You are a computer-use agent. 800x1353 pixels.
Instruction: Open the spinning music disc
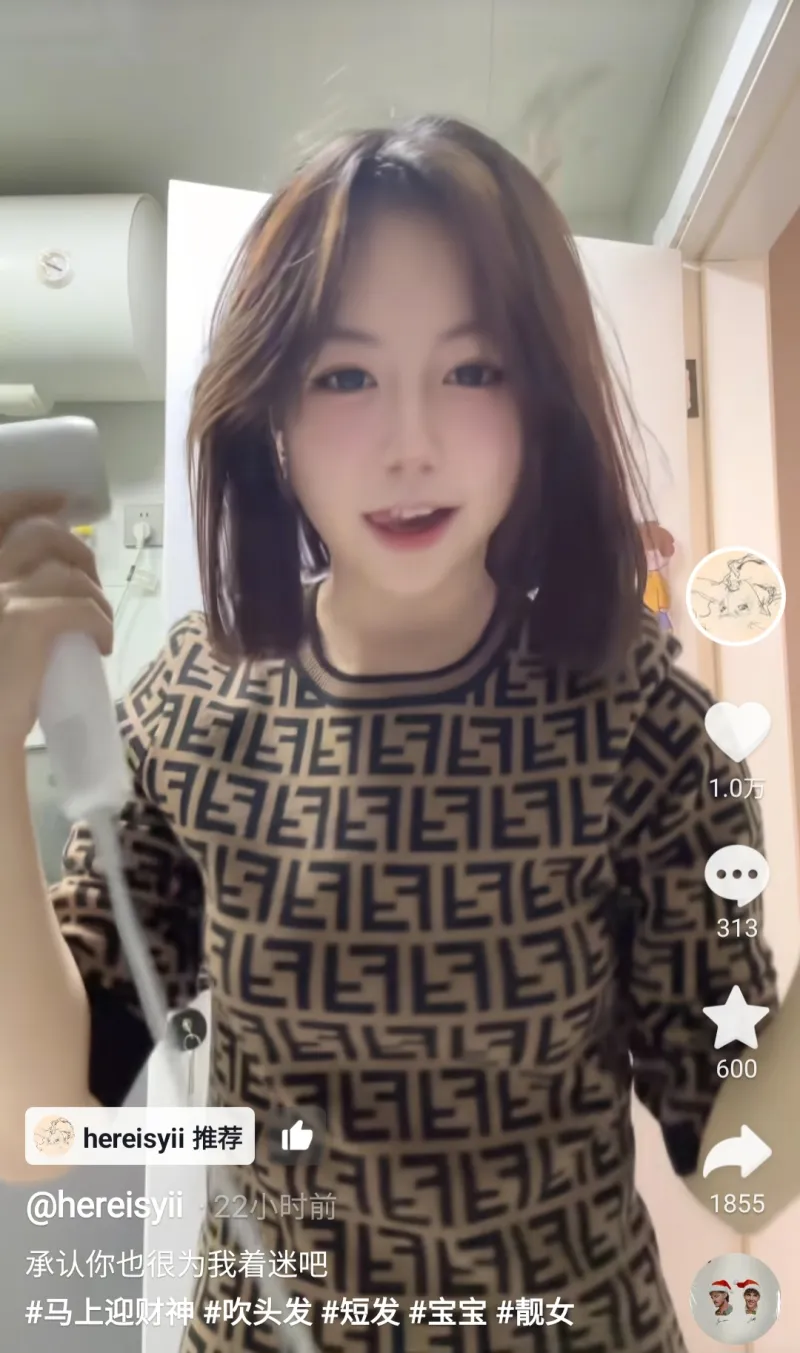pos(735,1297)
